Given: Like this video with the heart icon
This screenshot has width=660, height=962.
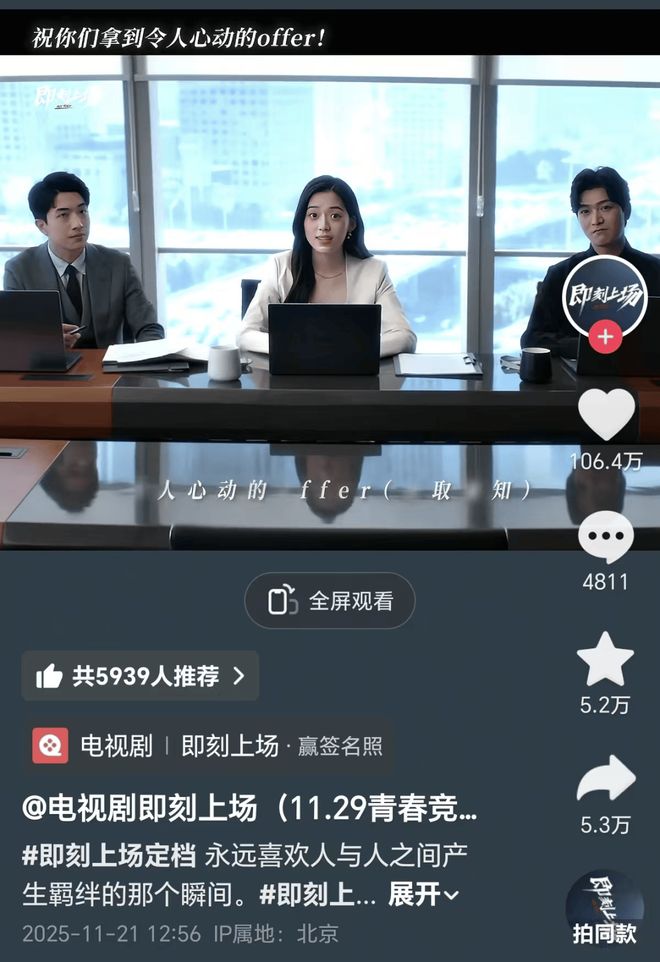Looking at the screenshot, I should click(x=606, y=414).
